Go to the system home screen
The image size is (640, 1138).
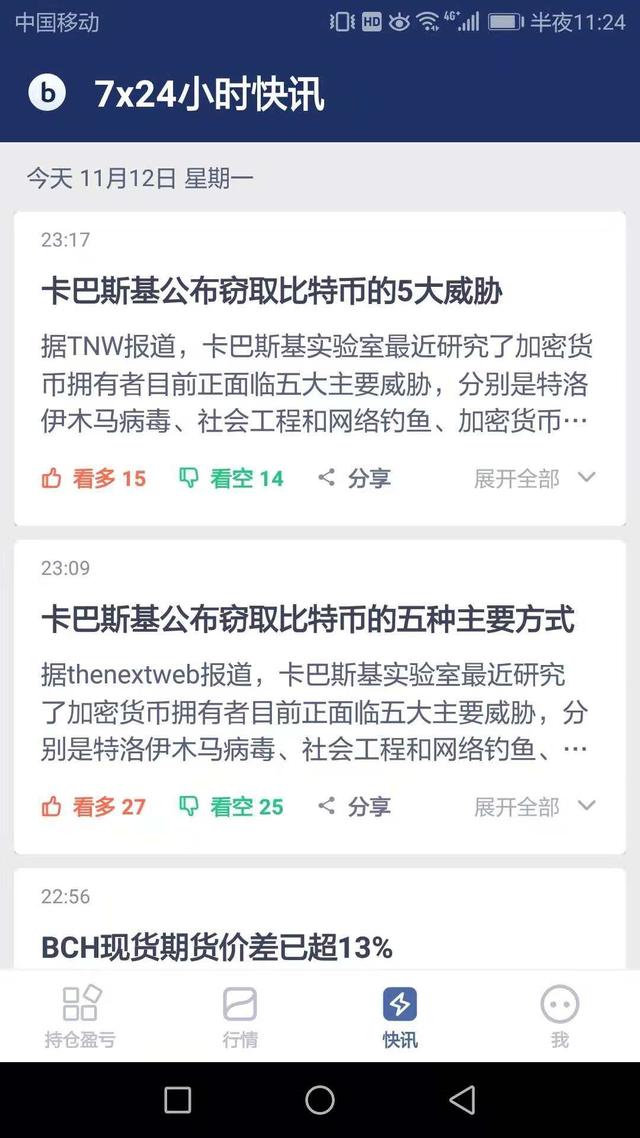coord(320,1100)
